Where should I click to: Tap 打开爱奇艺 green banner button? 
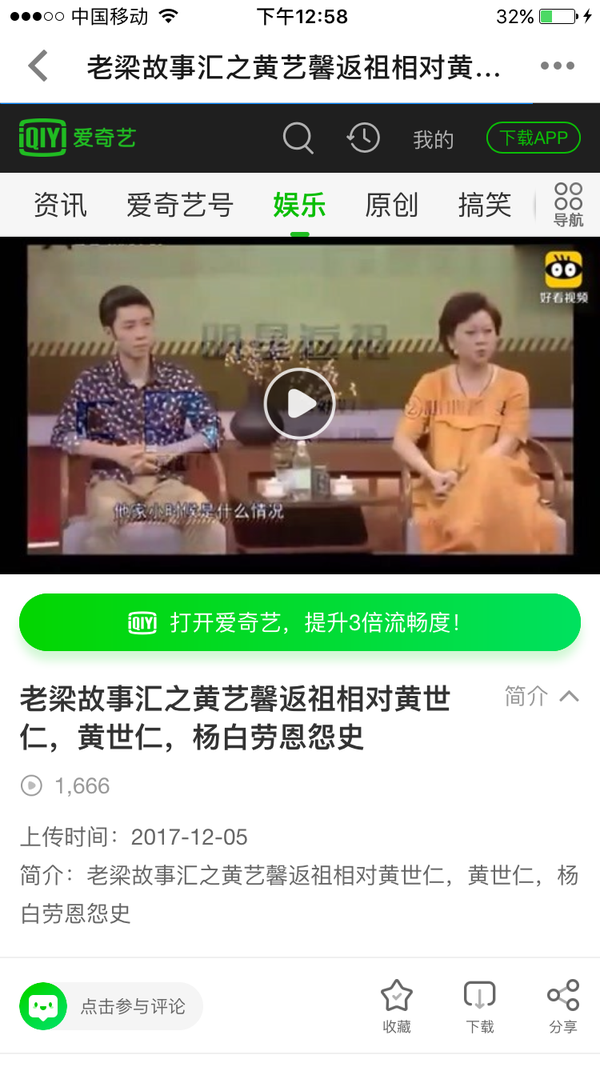(300, 623)
